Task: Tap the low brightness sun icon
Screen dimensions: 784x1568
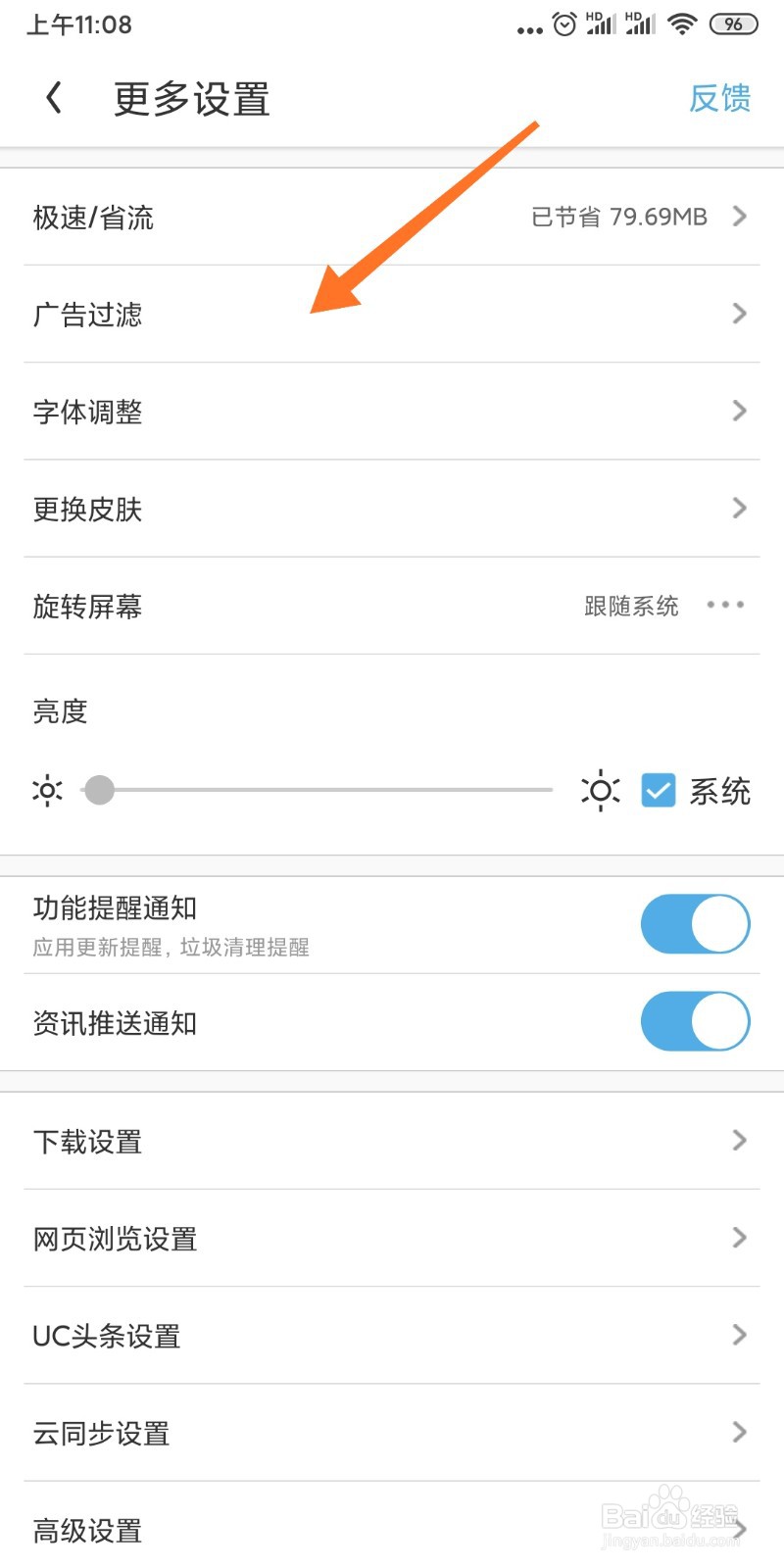Action: [46, 790]
